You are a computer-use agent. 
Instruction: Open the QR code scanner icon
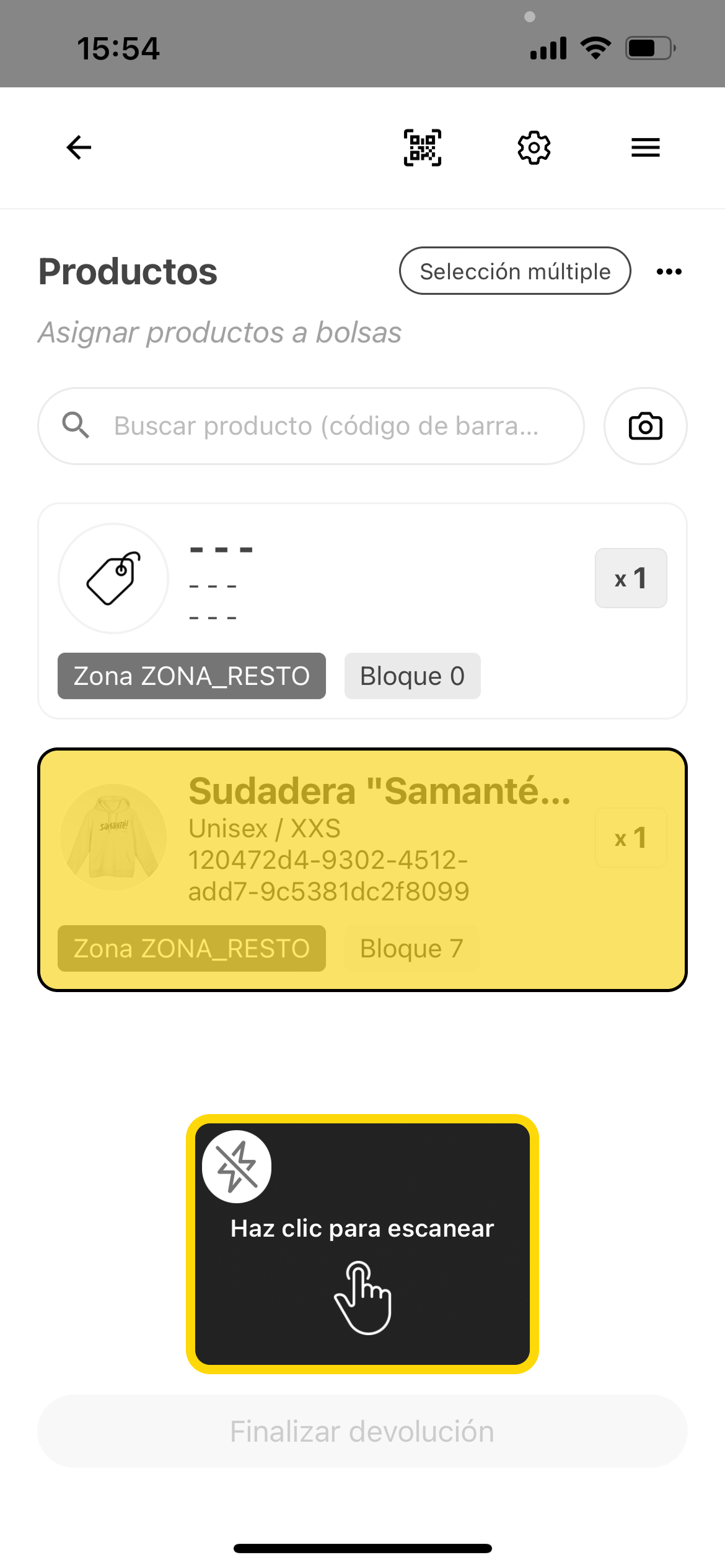[422, 147]
